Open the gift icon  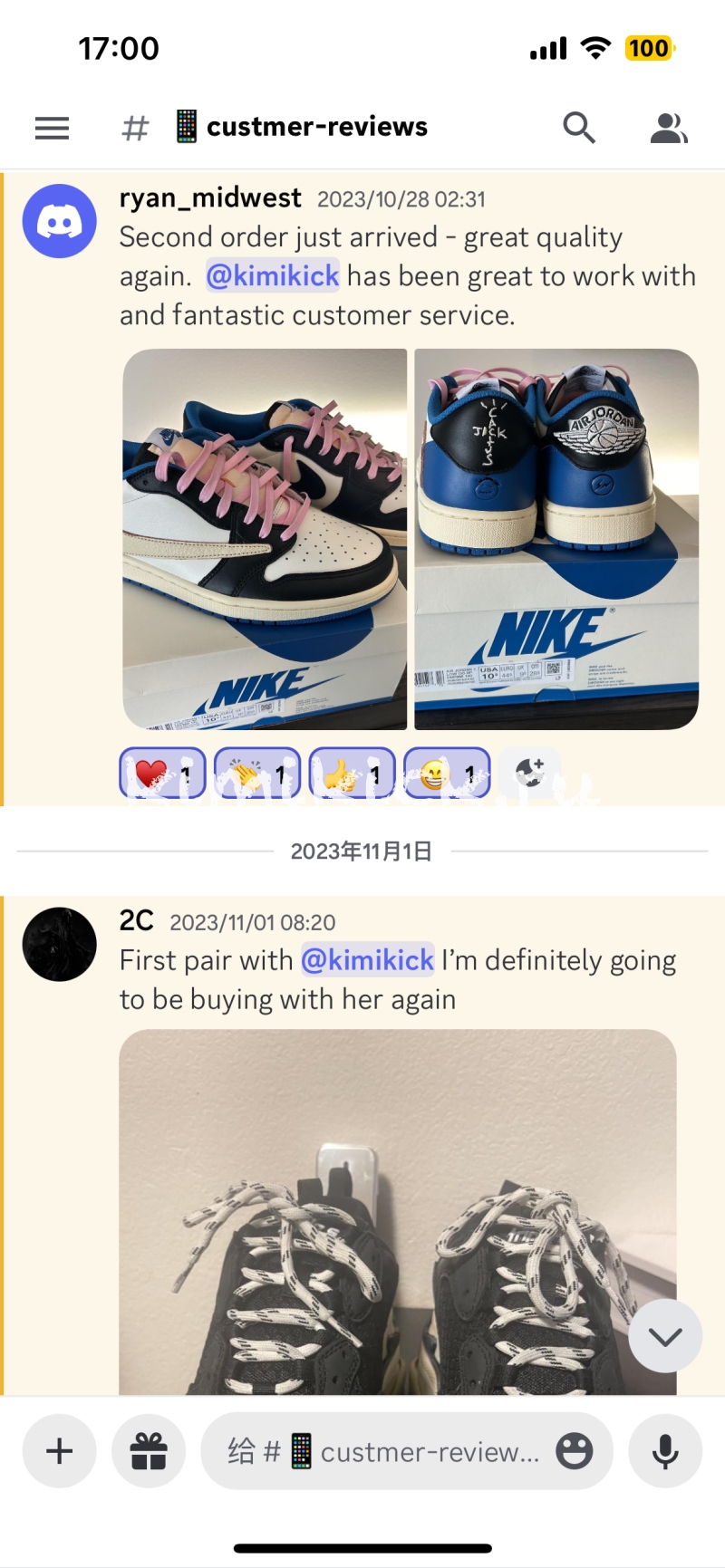click(x=149, y=1451)
